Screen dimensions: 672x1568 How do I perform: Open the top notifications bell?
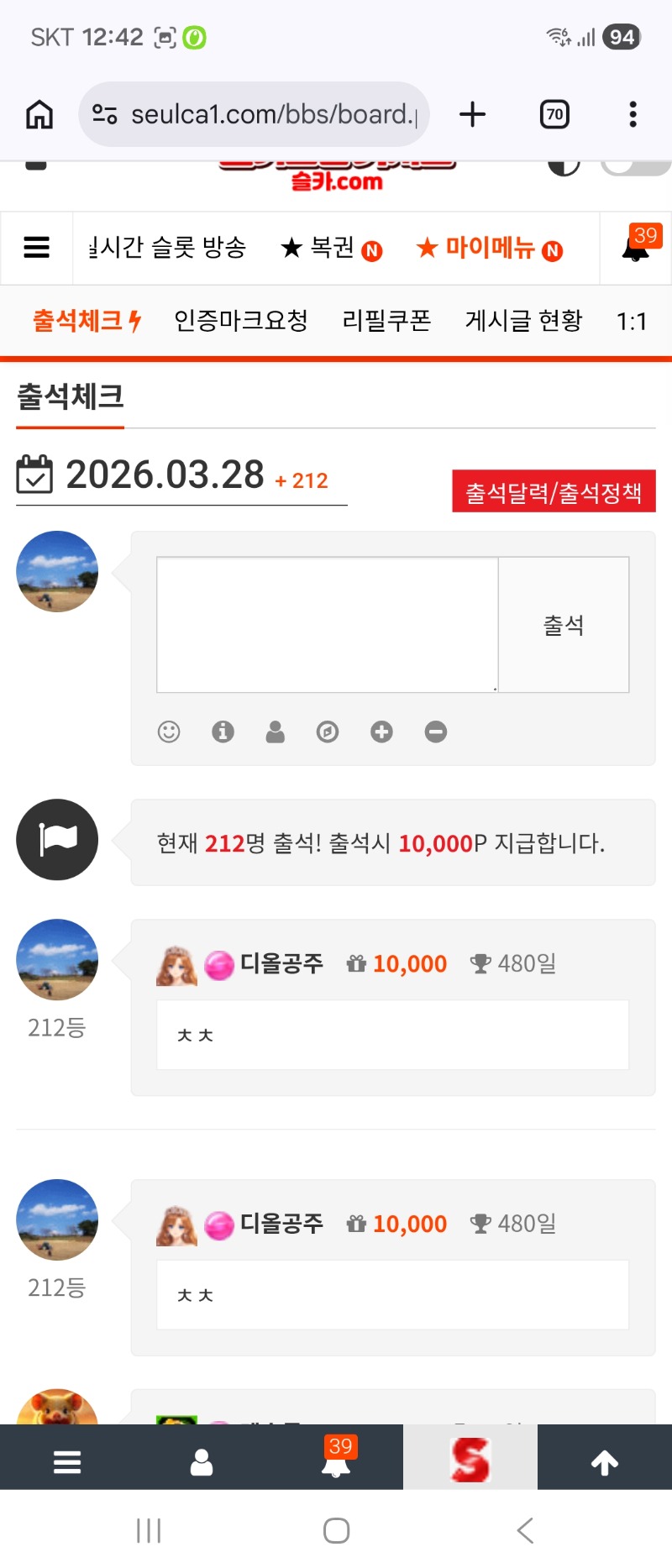tap(636, 248)
